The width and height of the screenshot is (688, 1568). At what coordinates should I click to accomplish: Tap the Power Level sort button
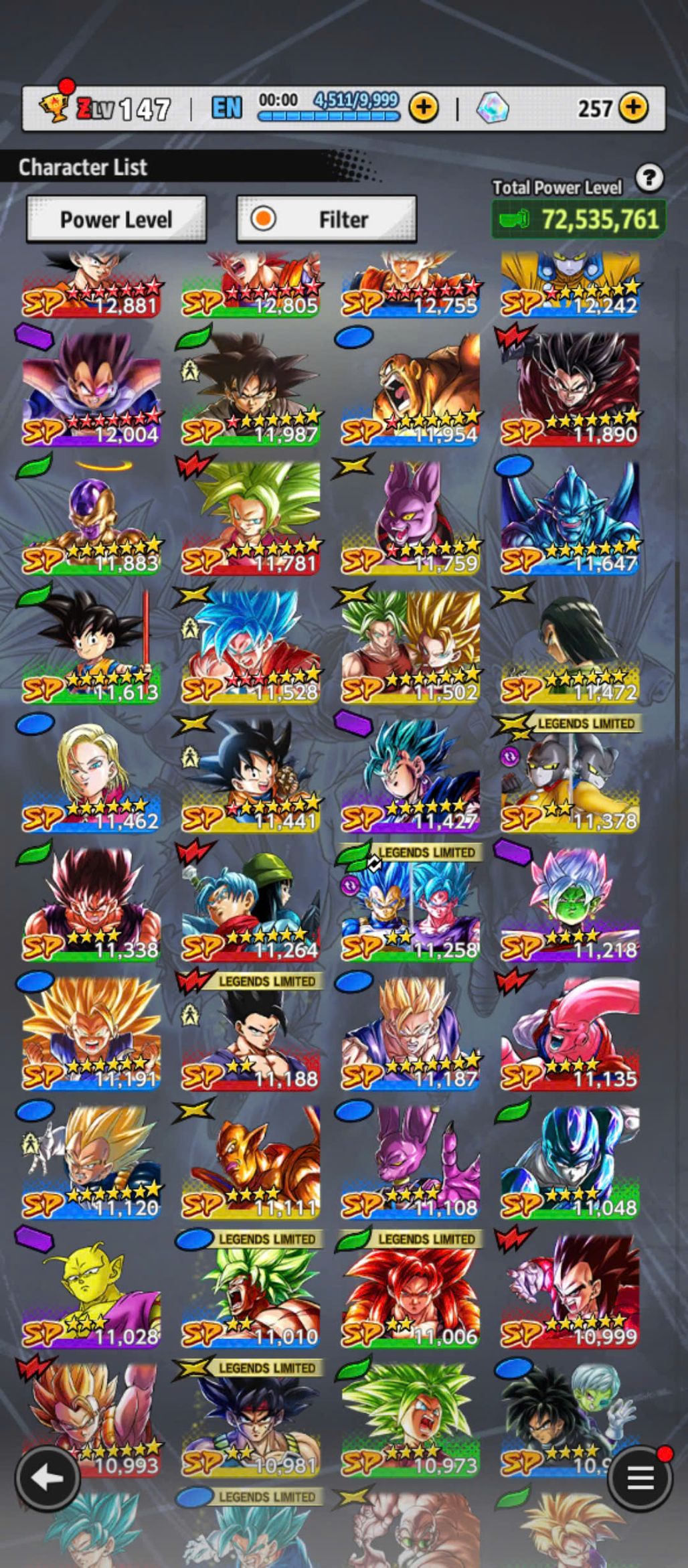(116, 219)
